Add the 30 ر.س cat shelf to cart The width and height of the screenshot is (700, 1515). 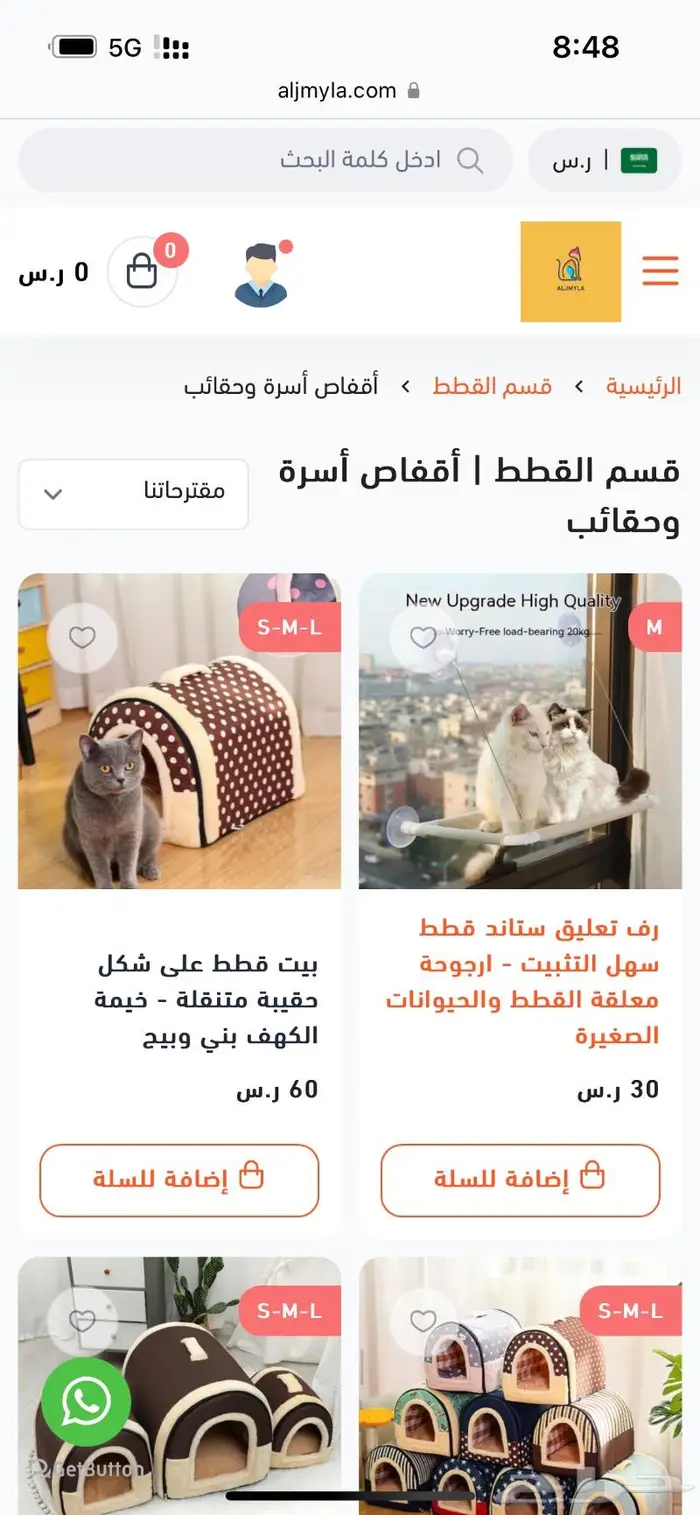pos(520,1180)
